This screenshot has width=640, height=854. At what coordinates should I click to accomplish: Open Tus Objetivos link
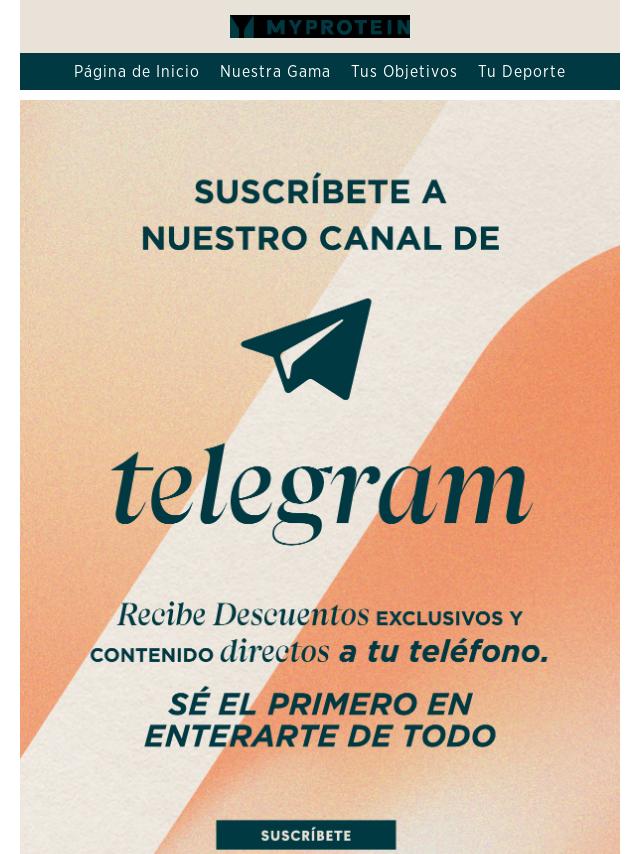pyautogui.click(x=404, y=72)
